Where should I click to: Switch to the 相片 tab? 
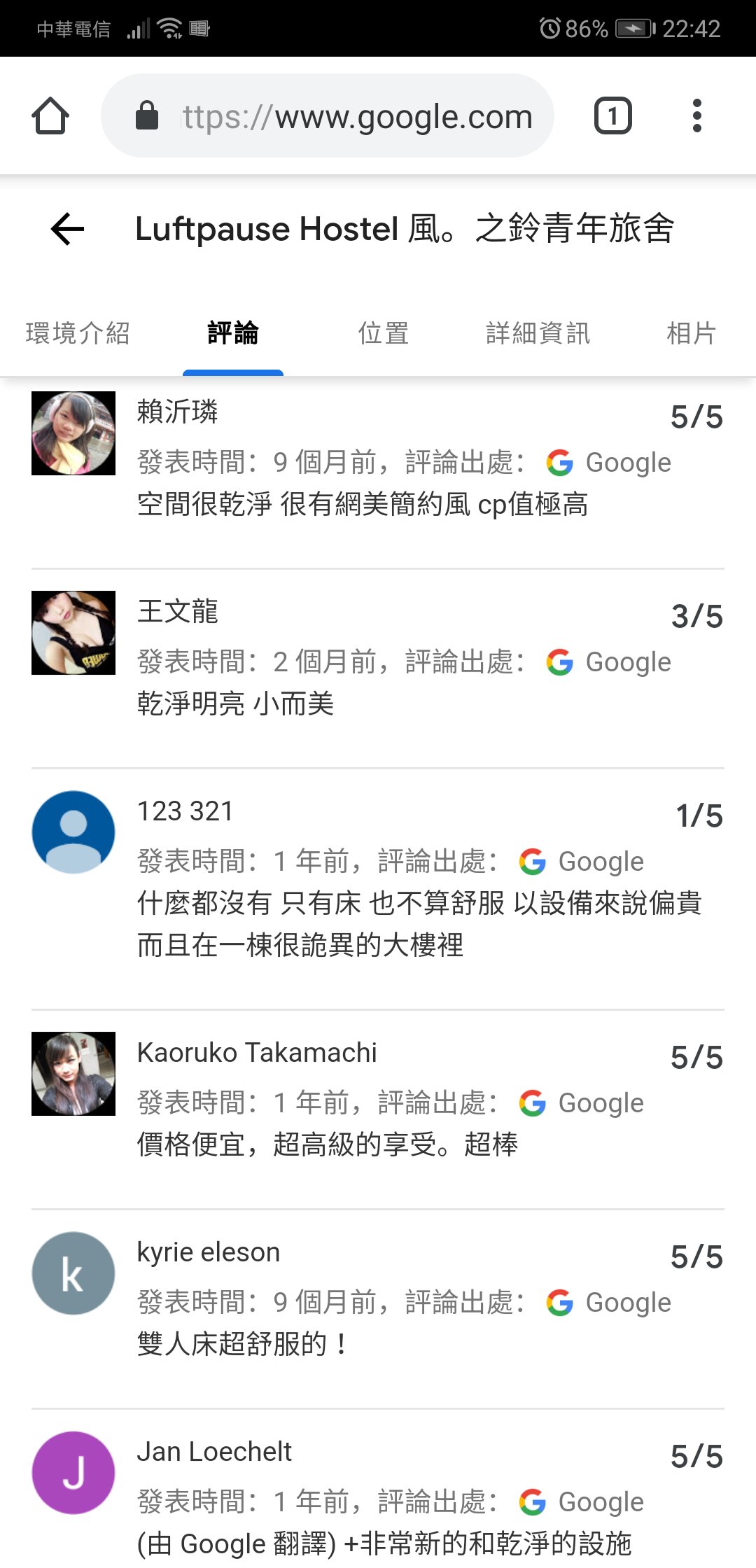(691, 333)
